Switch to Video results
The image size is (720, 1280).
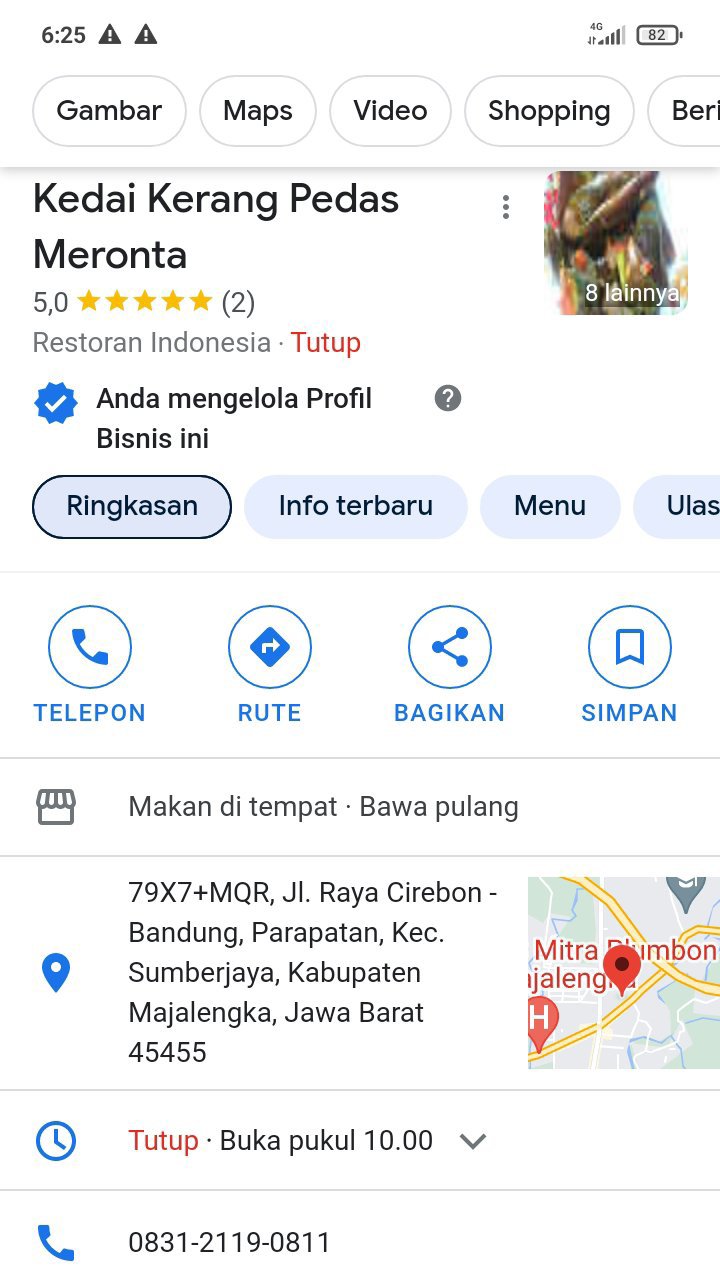(390, 111)
